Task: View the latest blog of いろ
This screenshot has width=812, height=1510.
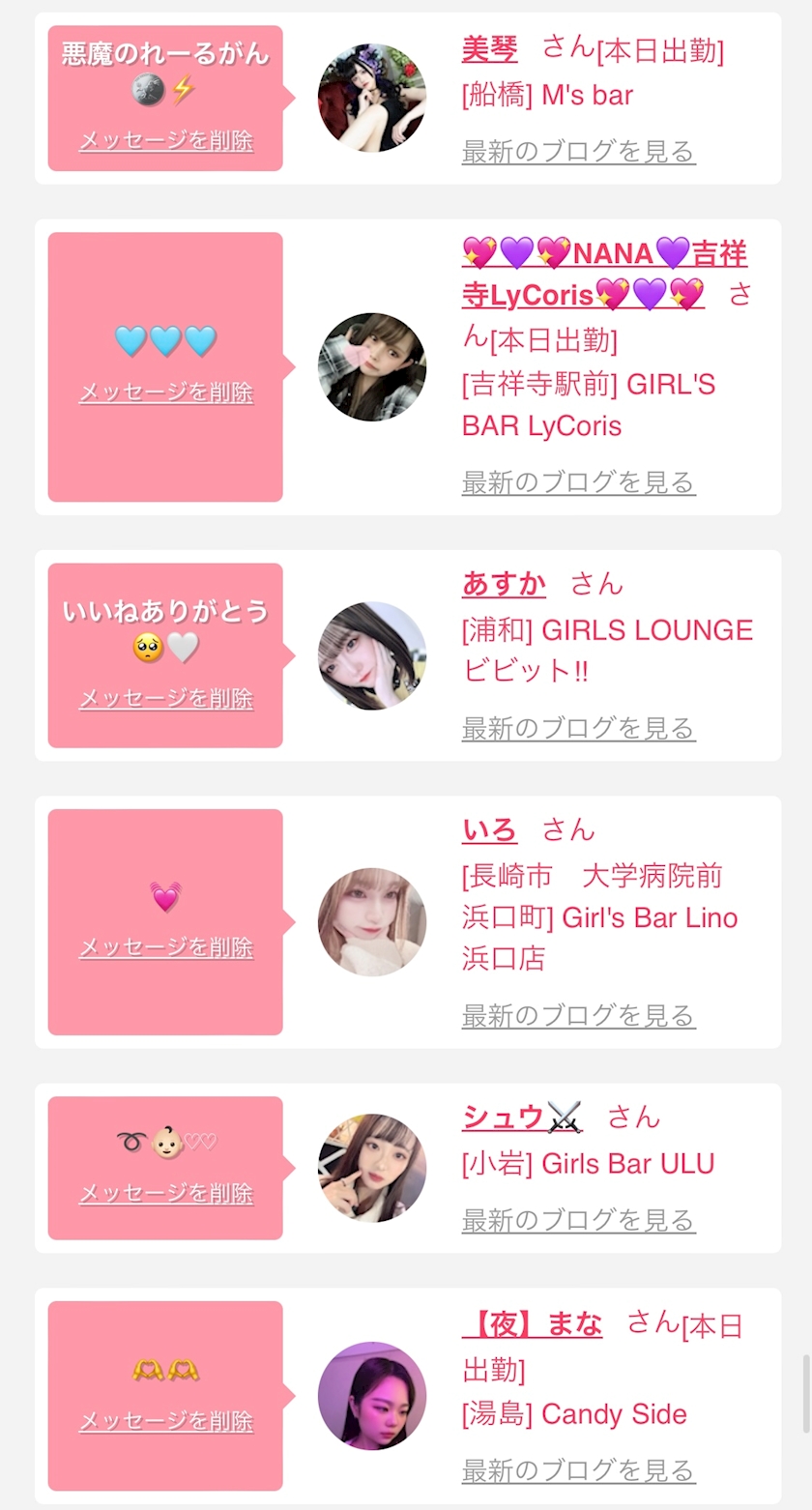Action: point(578,1015)
